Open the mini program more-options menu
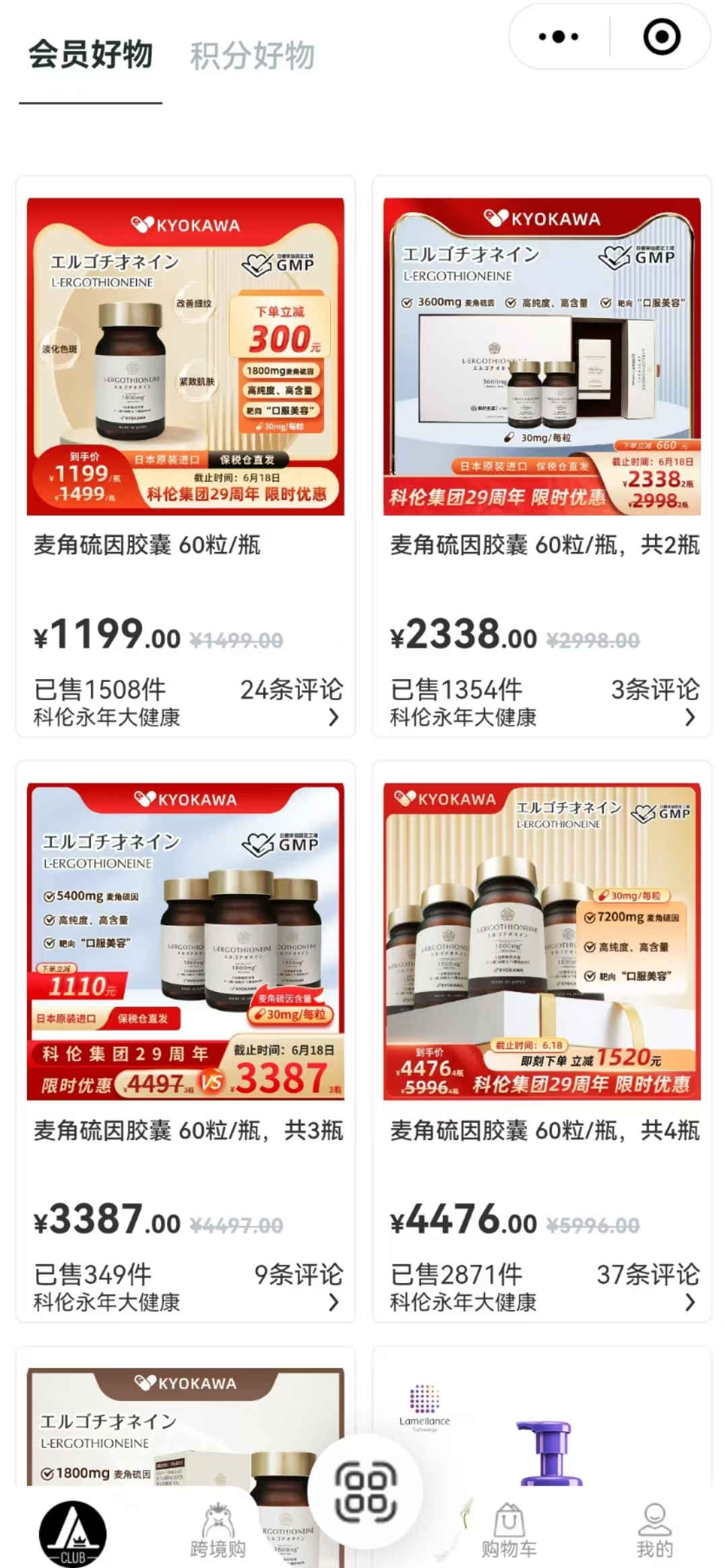The image size is (725, 1568). [x=559, y=36]
